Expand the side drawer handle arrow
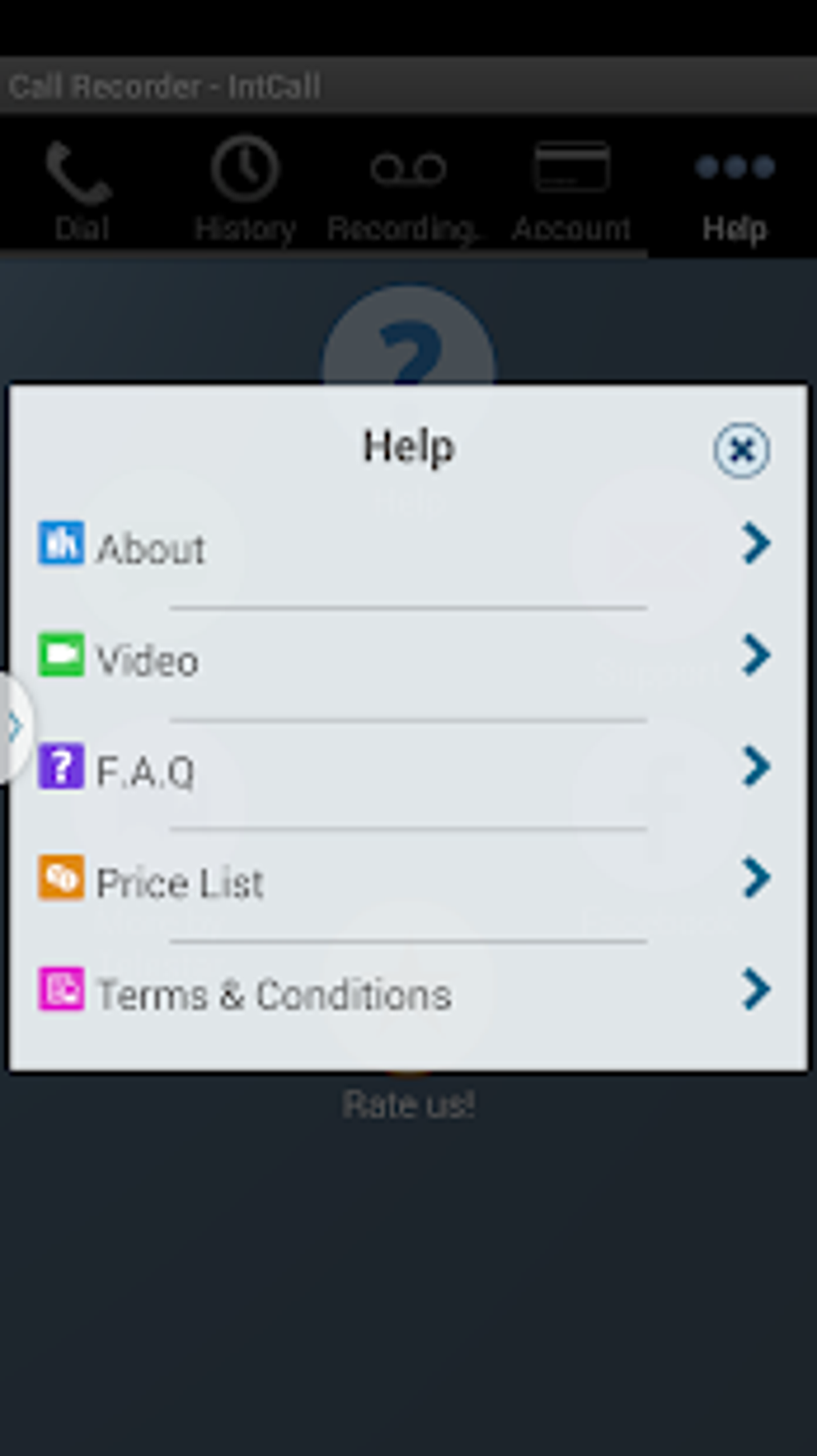The height and width of the screenshot is (1456, 817). pyautogui.click(x=14, y=728)
